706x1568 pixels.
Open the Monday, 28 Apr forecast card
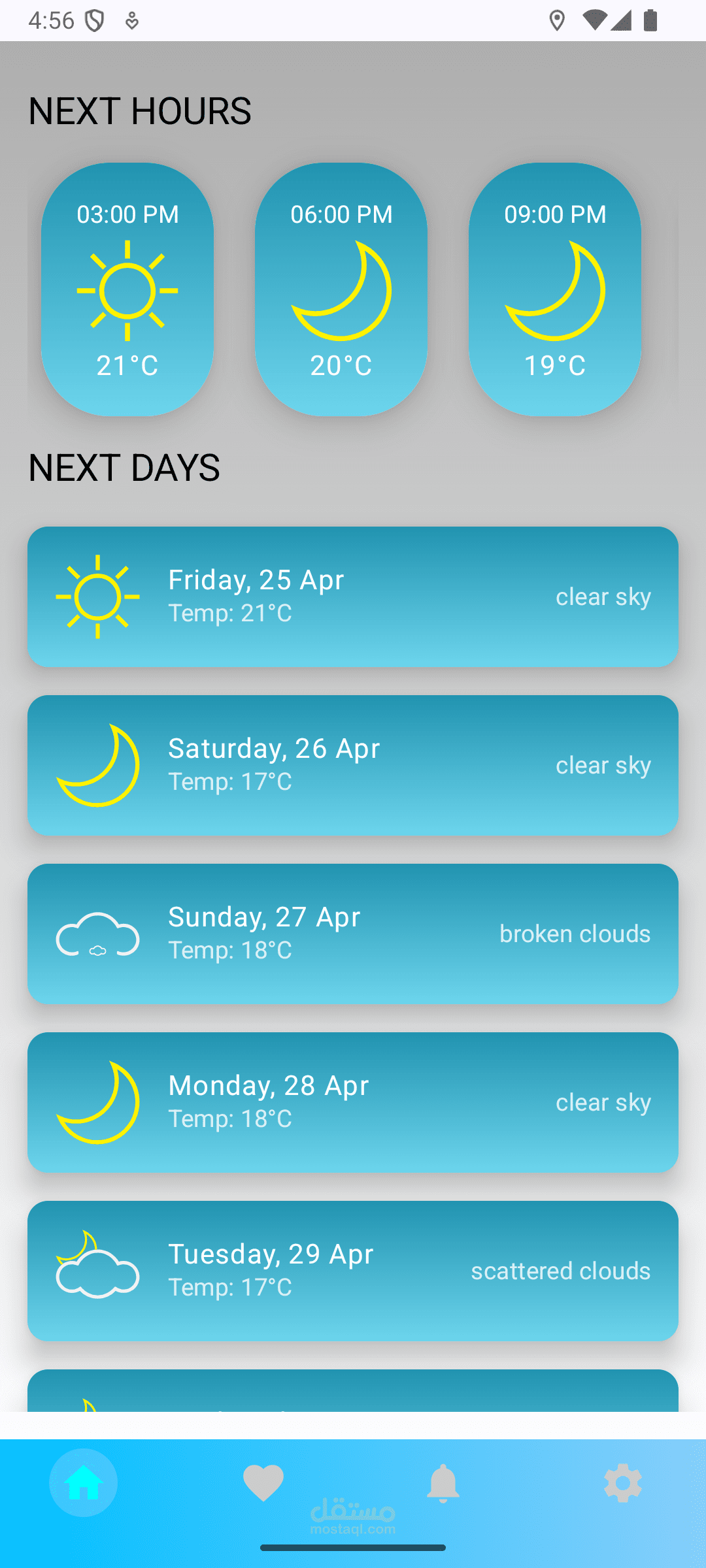(x=353, y=1102)
